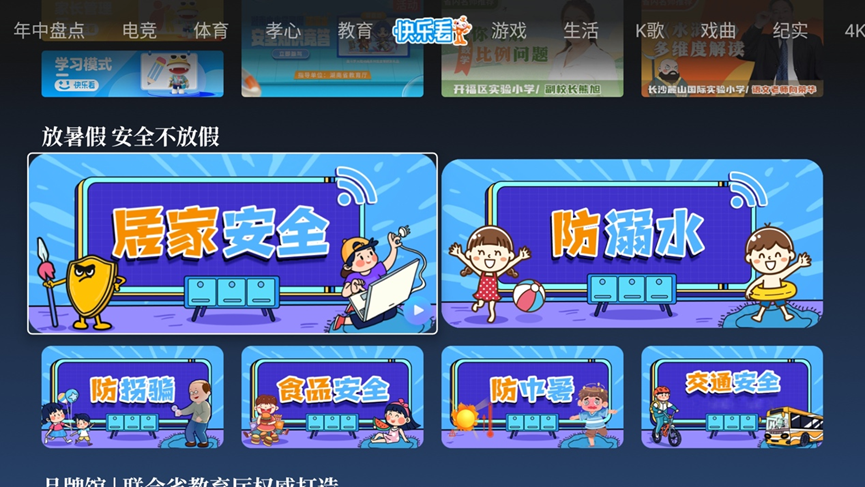Open the 学习模式 banner
Screen dimensions: 865x487
point(132,72)
